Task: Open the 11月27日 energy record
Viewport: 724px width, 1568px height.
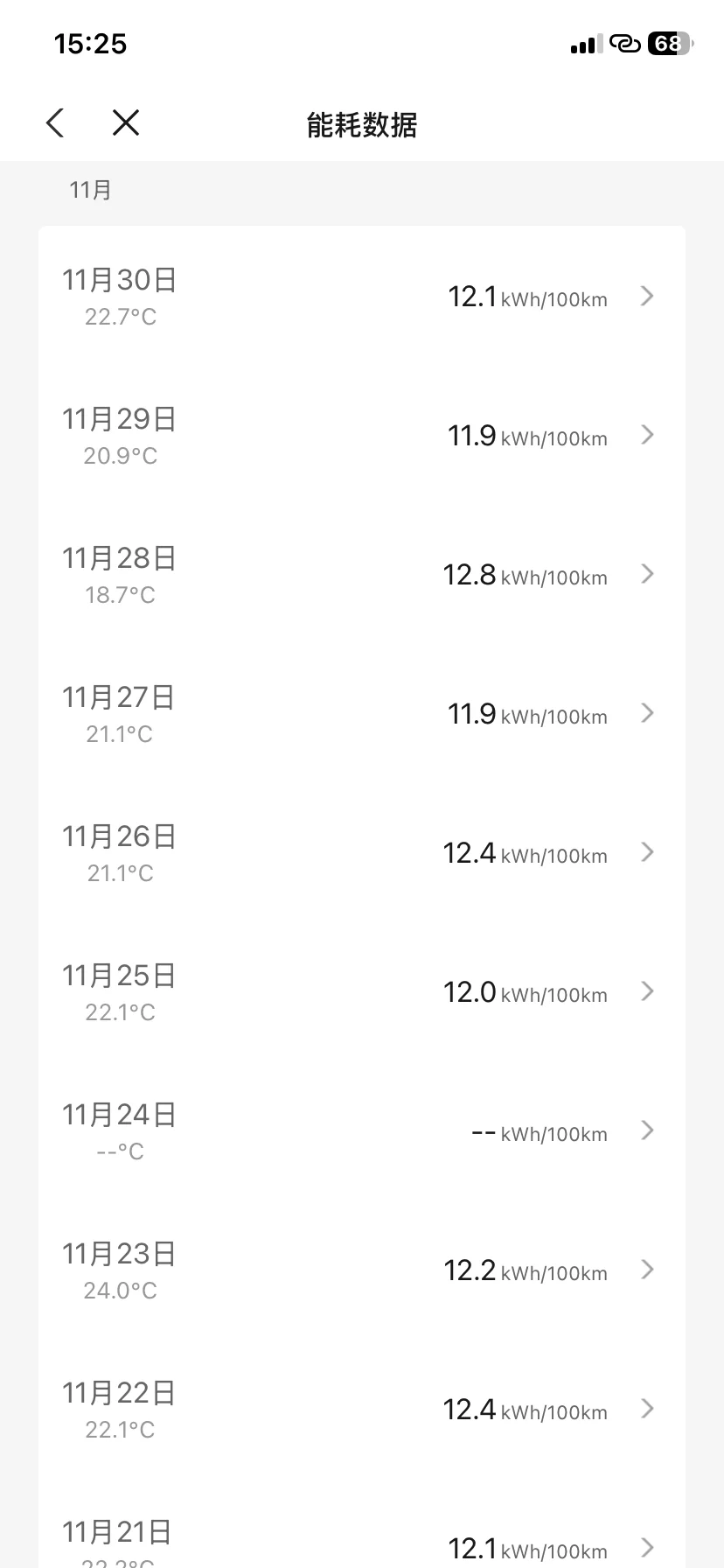Action: tap(361, 714)
